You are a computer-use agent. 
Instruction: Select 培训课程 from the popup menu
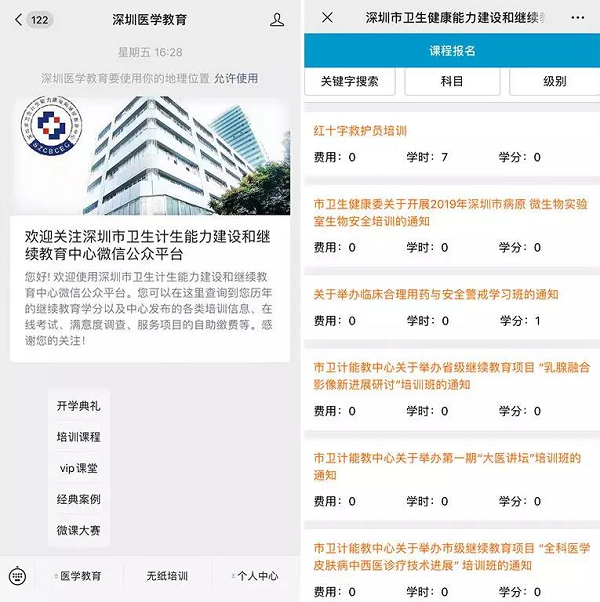pos(78,437)
